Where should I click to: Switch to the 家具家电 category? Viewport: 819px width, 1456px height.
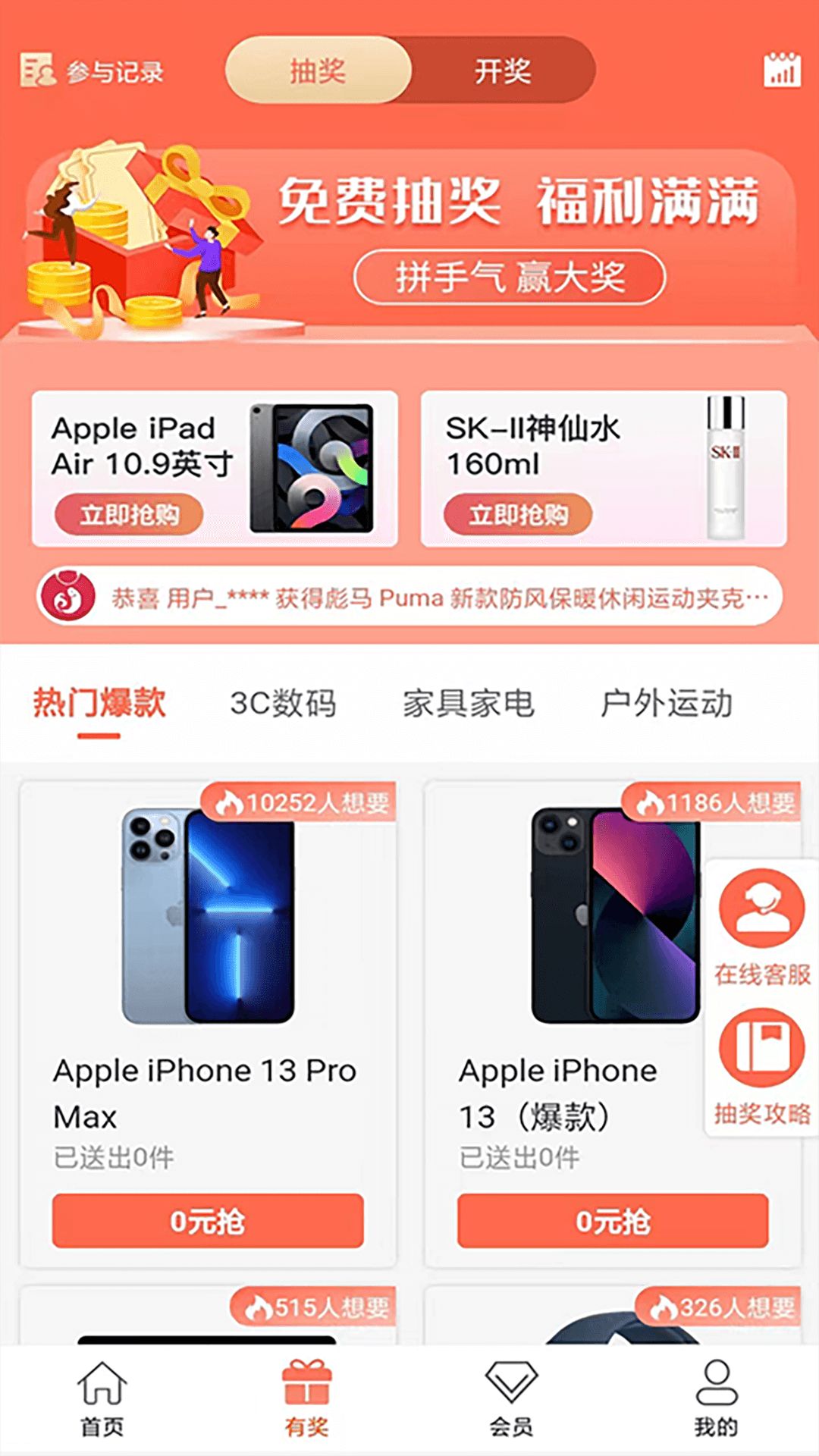point(468,703)
